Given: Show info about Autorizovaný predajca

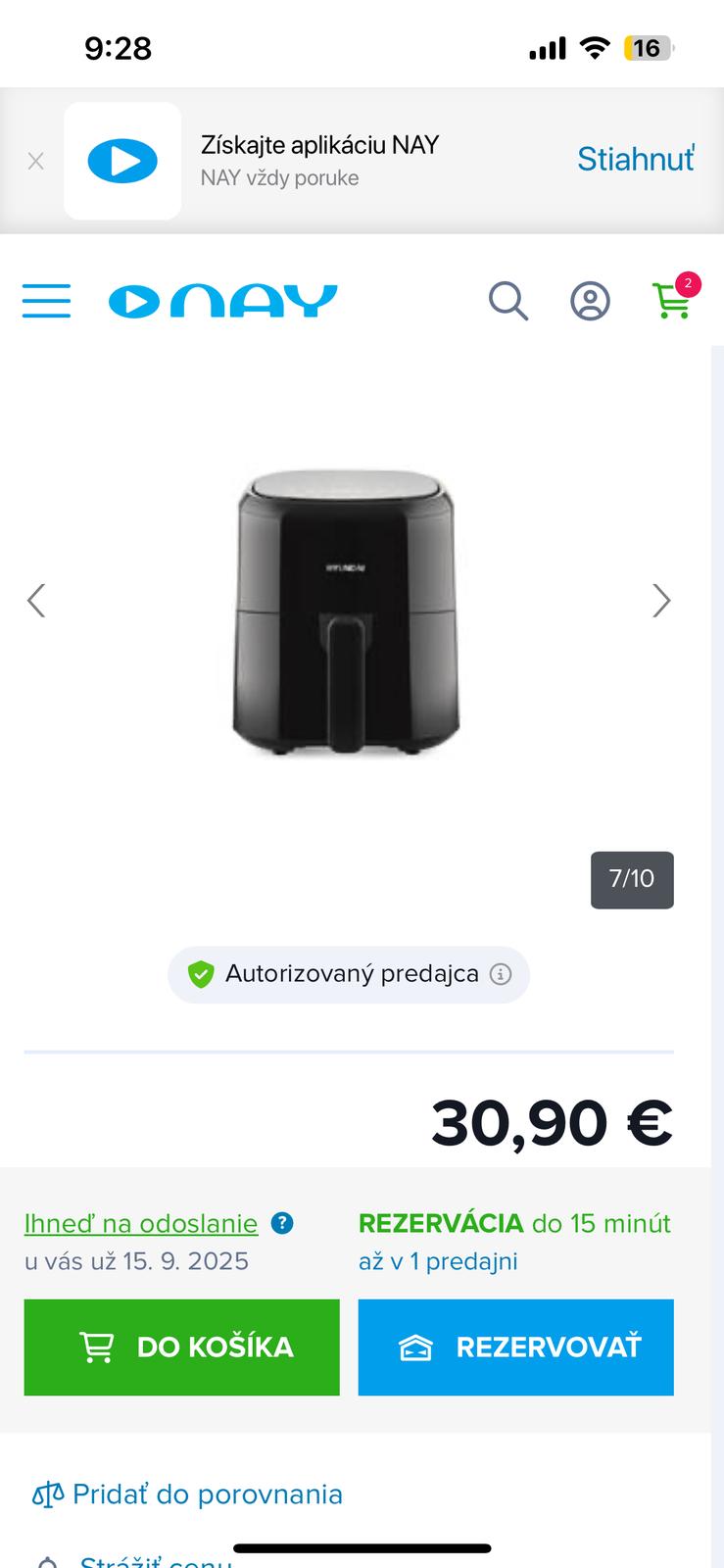Looking at the screenshot, I should [x=501, y=974].
